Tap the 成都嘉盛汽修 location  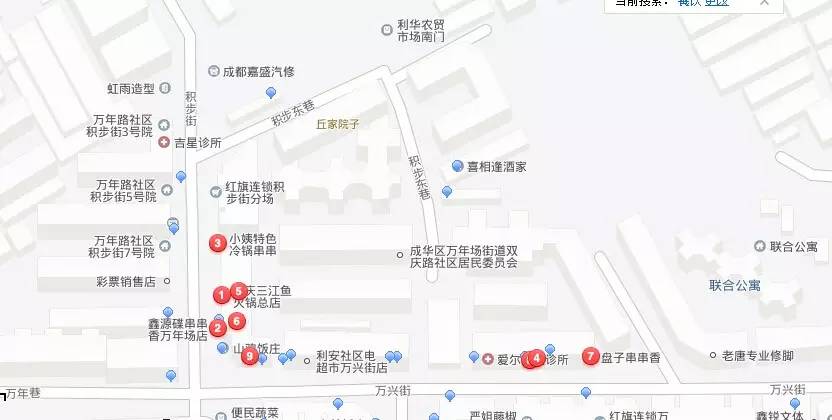click(258, 71)
